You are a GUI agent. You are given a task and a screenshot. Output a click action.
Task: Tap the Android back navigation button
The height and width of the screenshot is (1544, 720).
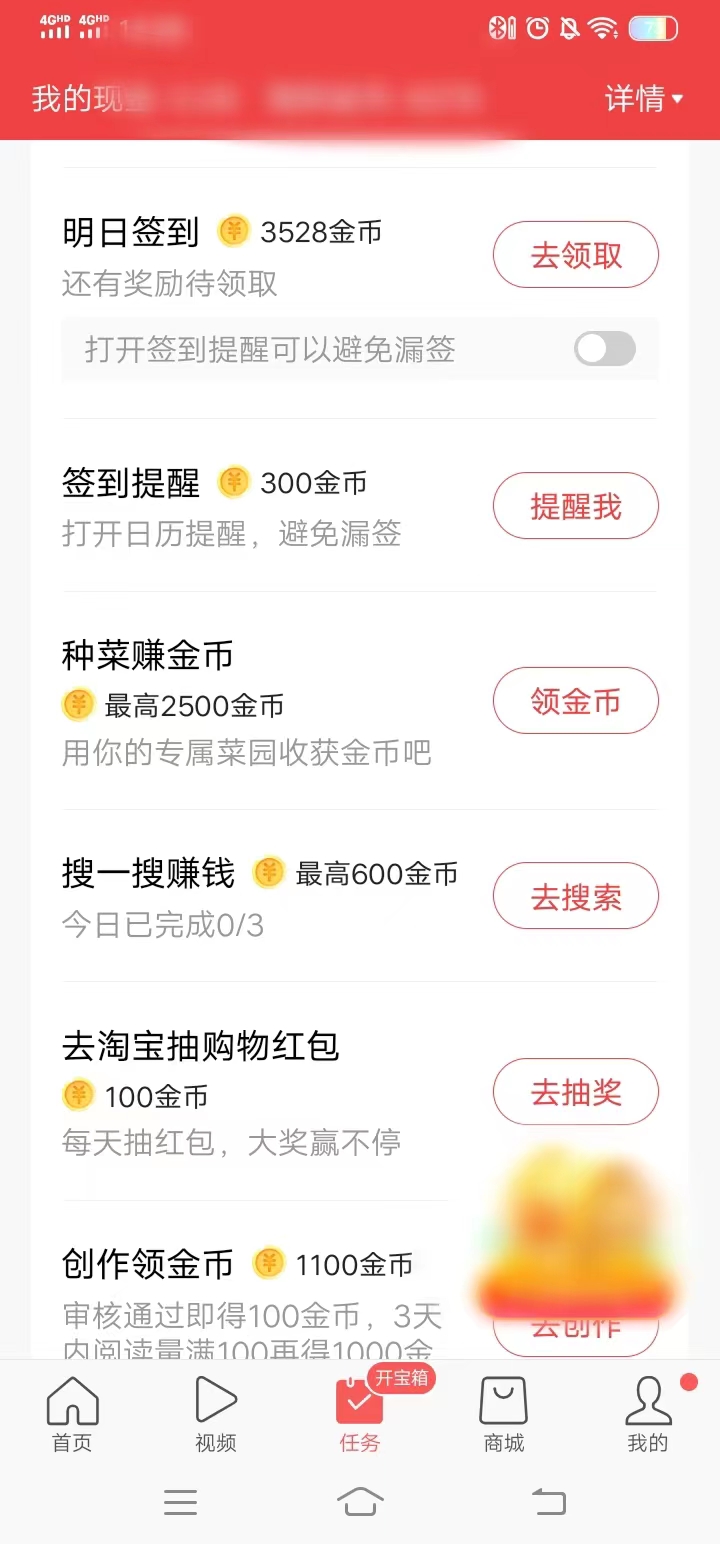548,1501
